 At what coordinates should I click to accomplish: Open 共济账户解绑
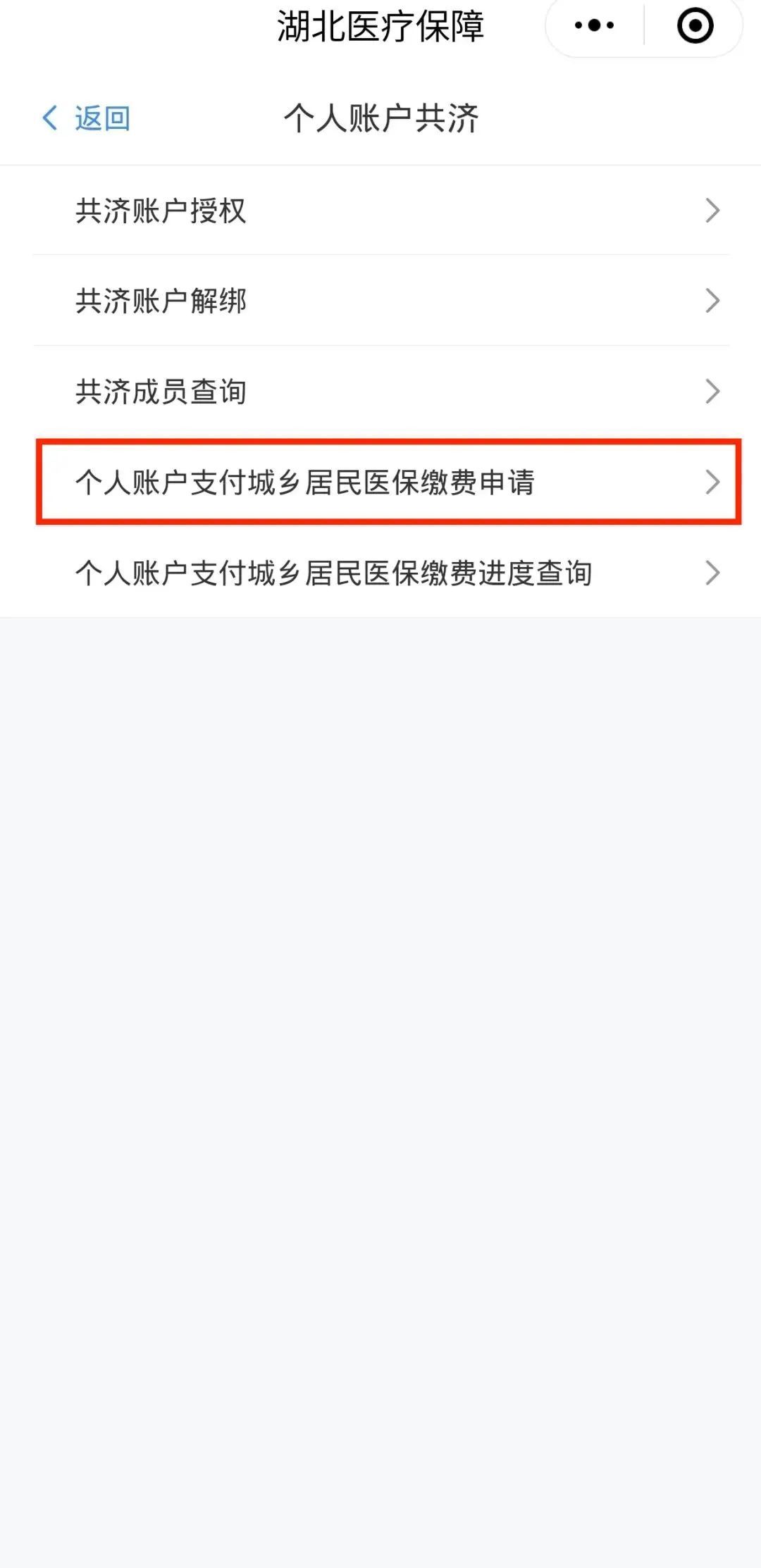click(x=380, y=301)
